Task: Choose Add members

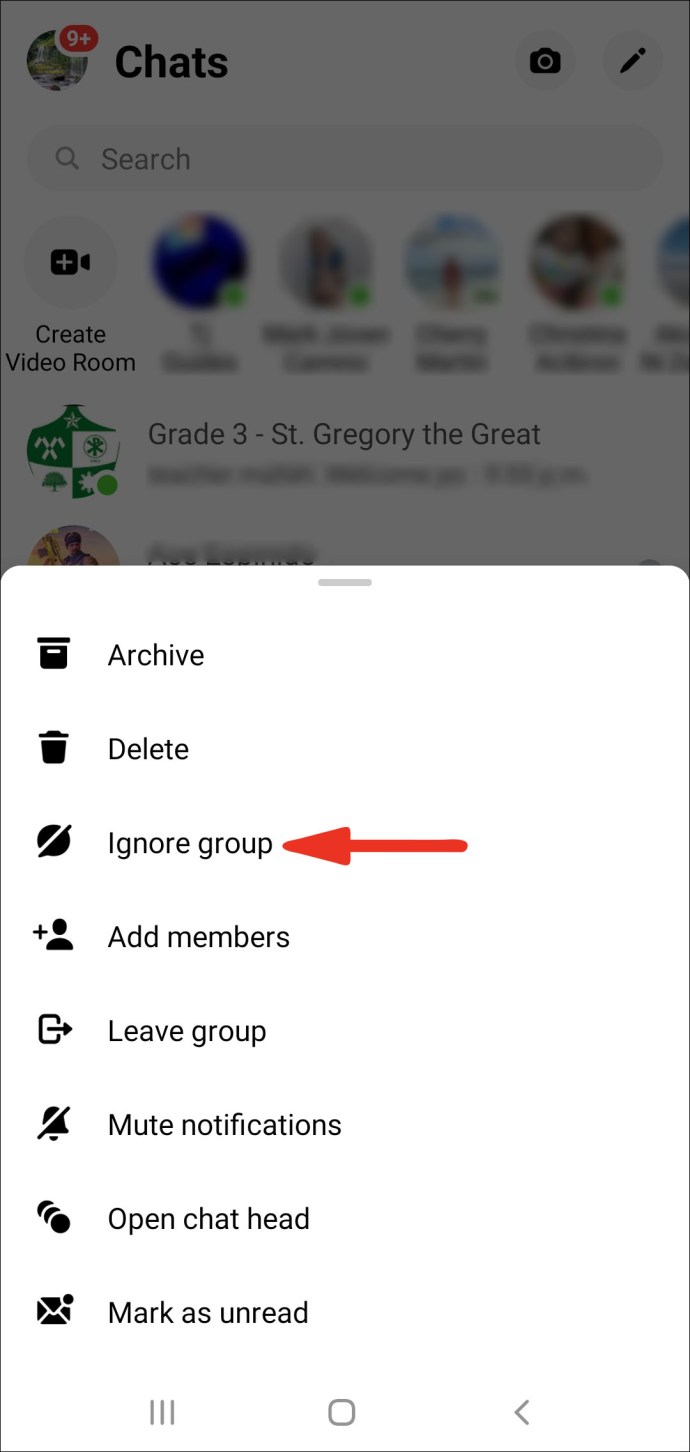Action: pyautogui.click(x=198, y=937)
